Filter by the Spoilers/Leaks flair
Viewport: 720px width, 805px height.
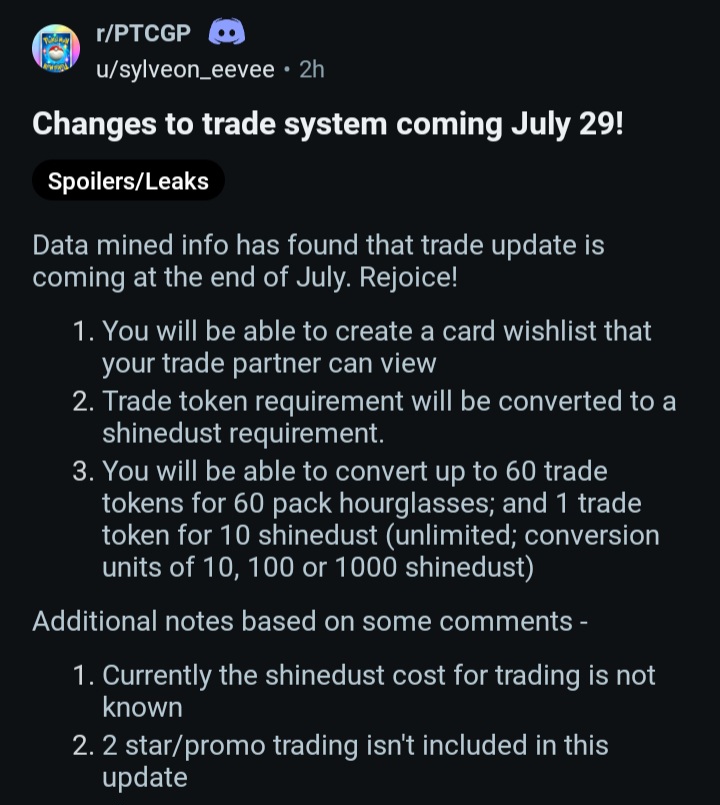tap(128, 181)
